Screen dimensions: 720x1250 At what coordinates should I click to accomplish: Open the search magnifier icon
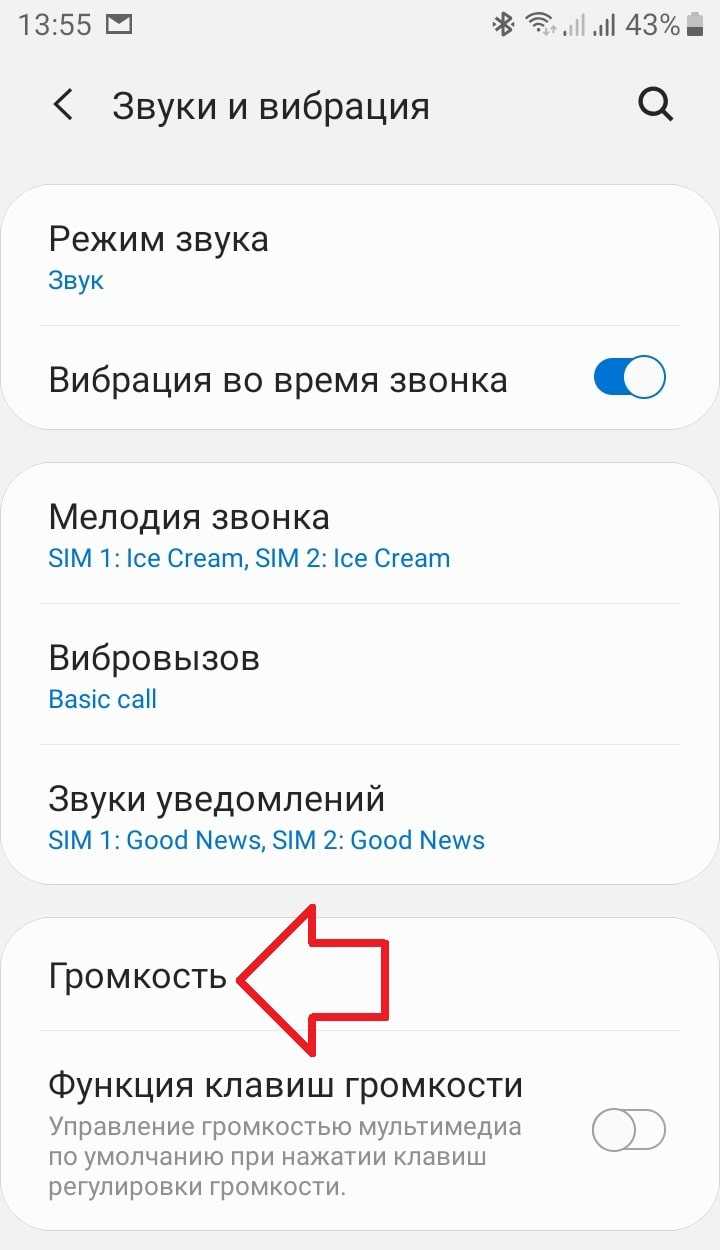655,105
